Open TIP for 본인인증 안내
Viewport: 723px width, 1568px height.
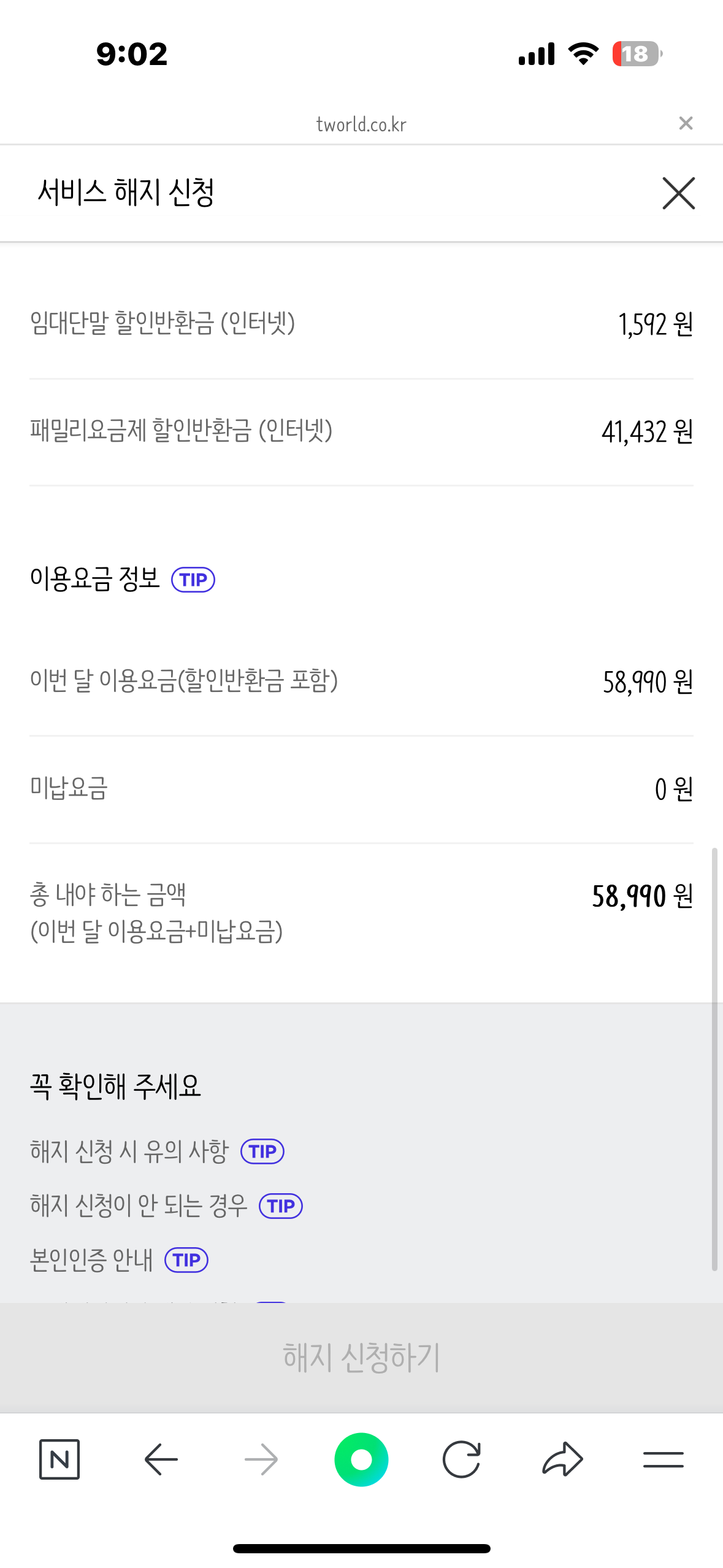click(x=186, y=1260)
